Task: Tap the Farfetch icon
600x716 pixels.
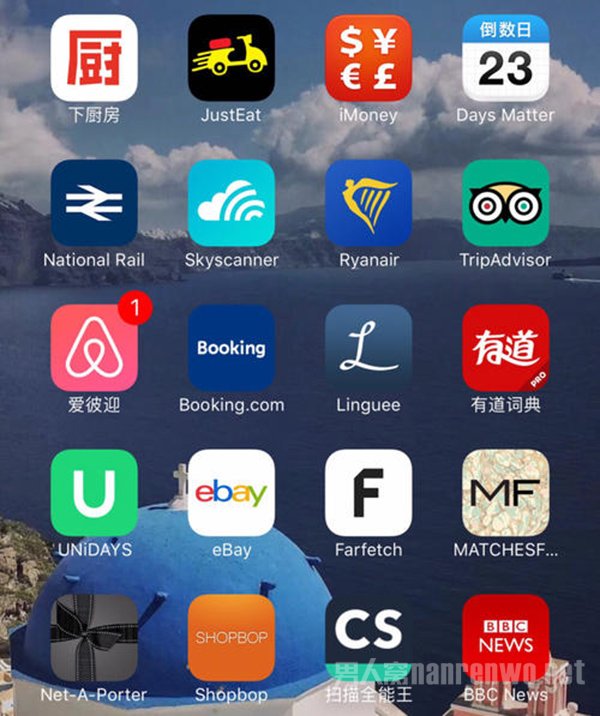Action: (x=368, y=493)
